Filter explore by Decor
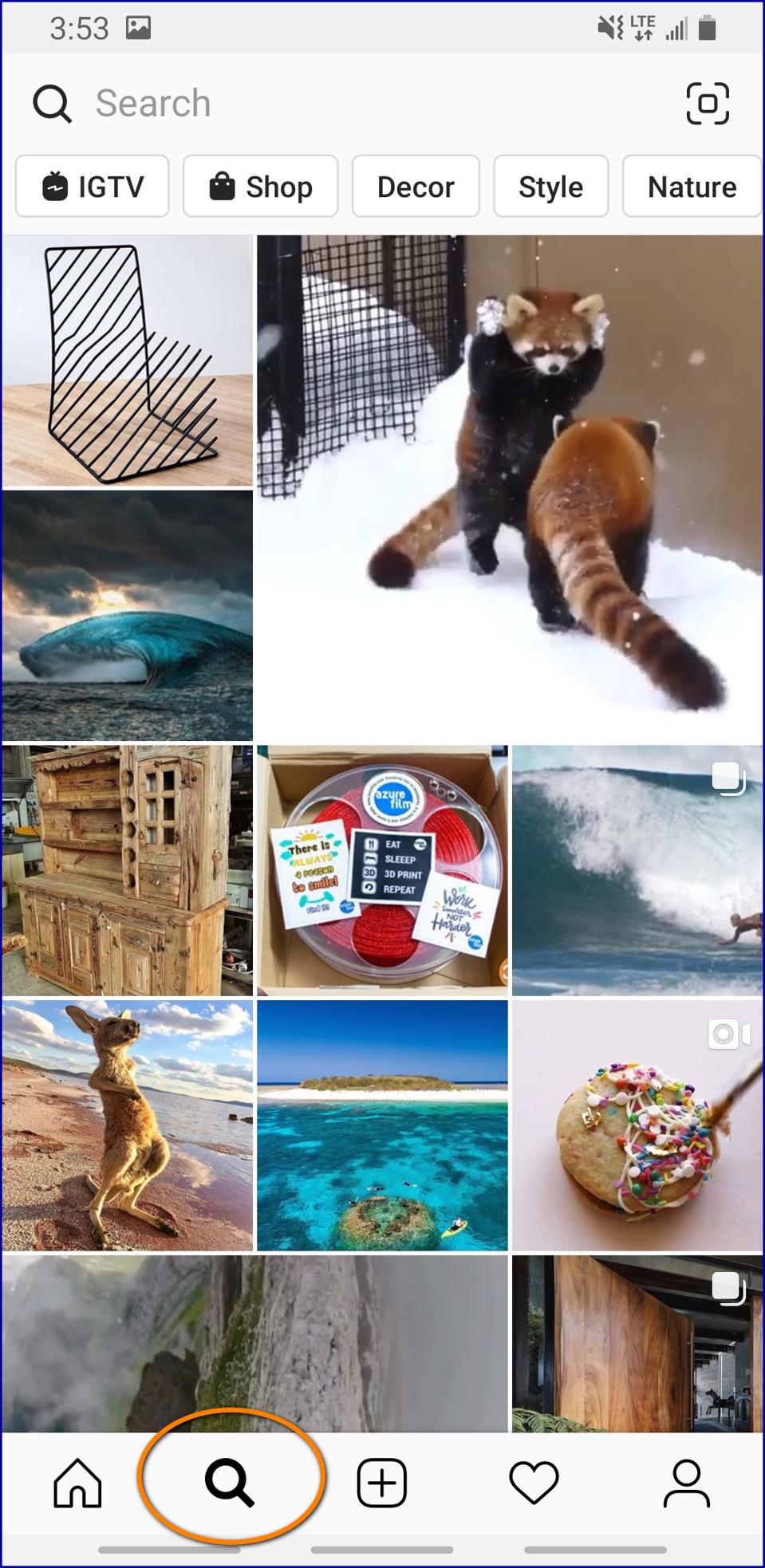765x1568 pixels. [x=415, y=187]
